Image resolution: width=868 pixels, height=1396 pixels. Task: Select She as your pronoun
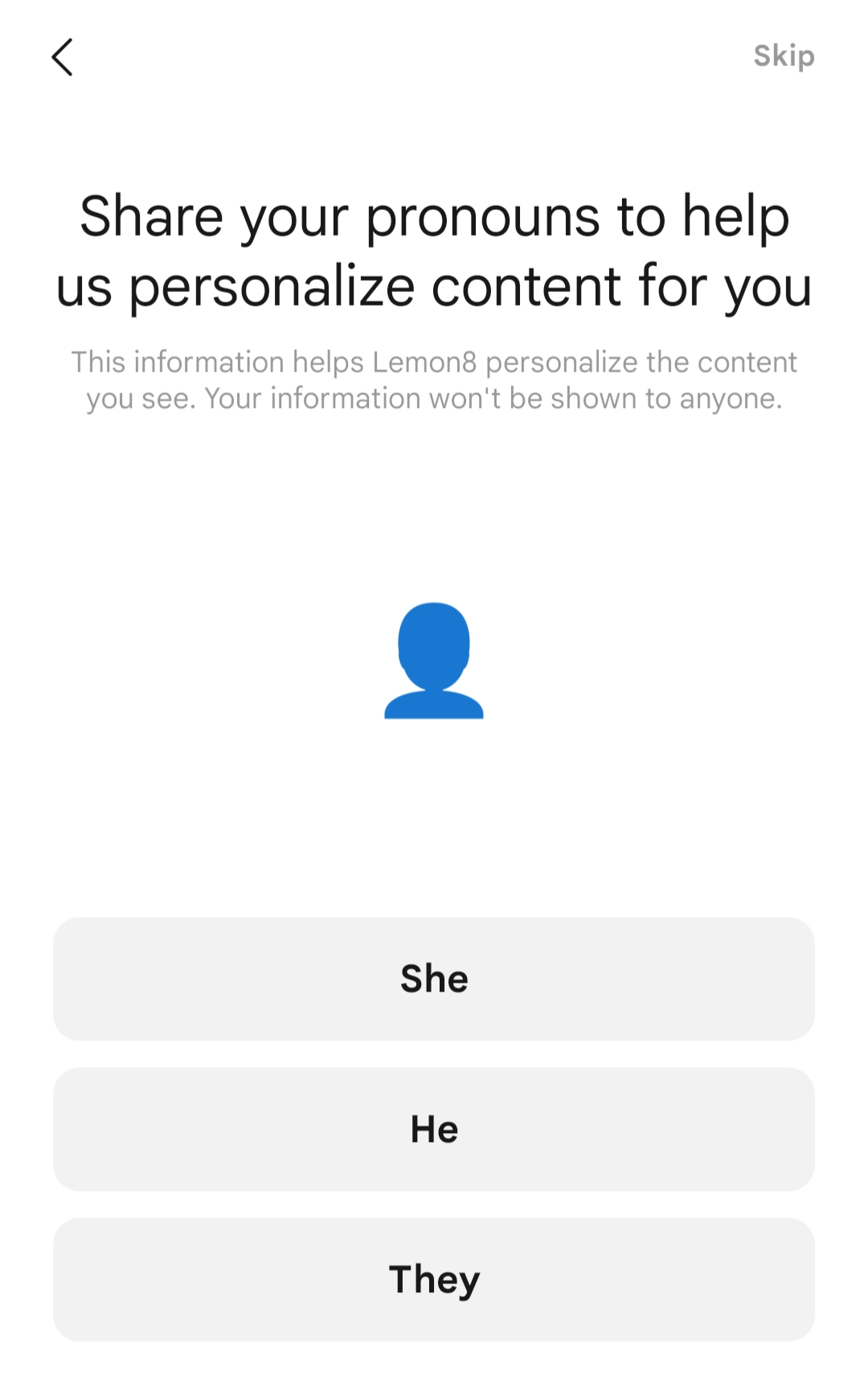(434, 979)
